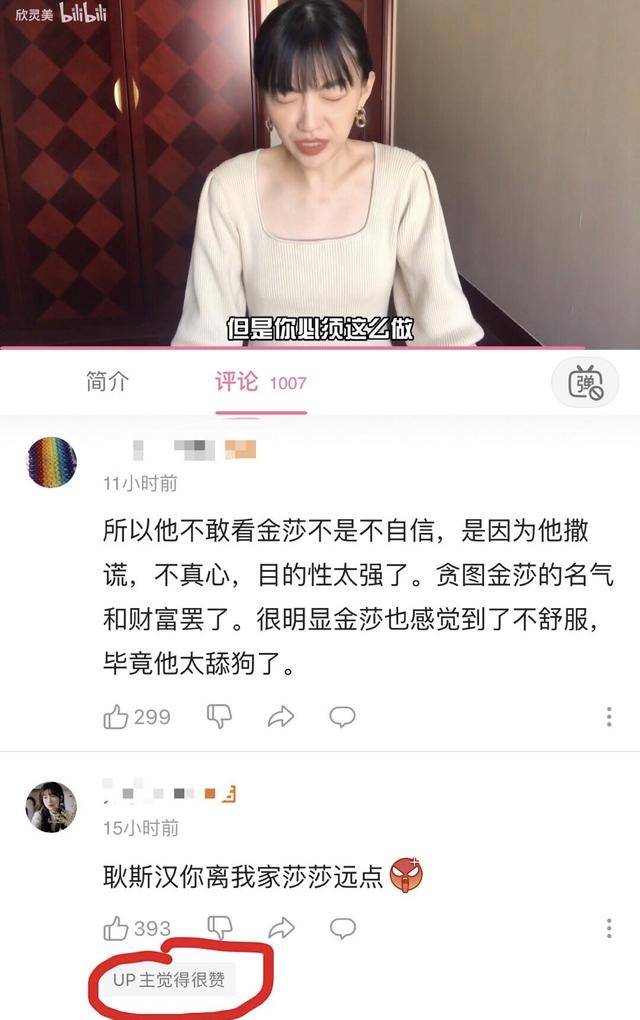Screen dimensions: 640x1020
Task: Open the rainbow avatar commenter's profile
Action: 50,461
